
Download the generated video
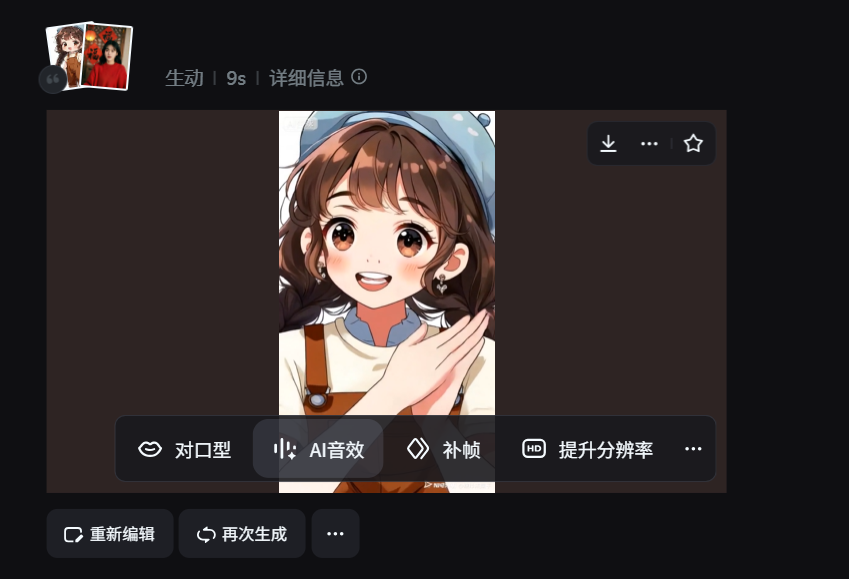[608, 144]
